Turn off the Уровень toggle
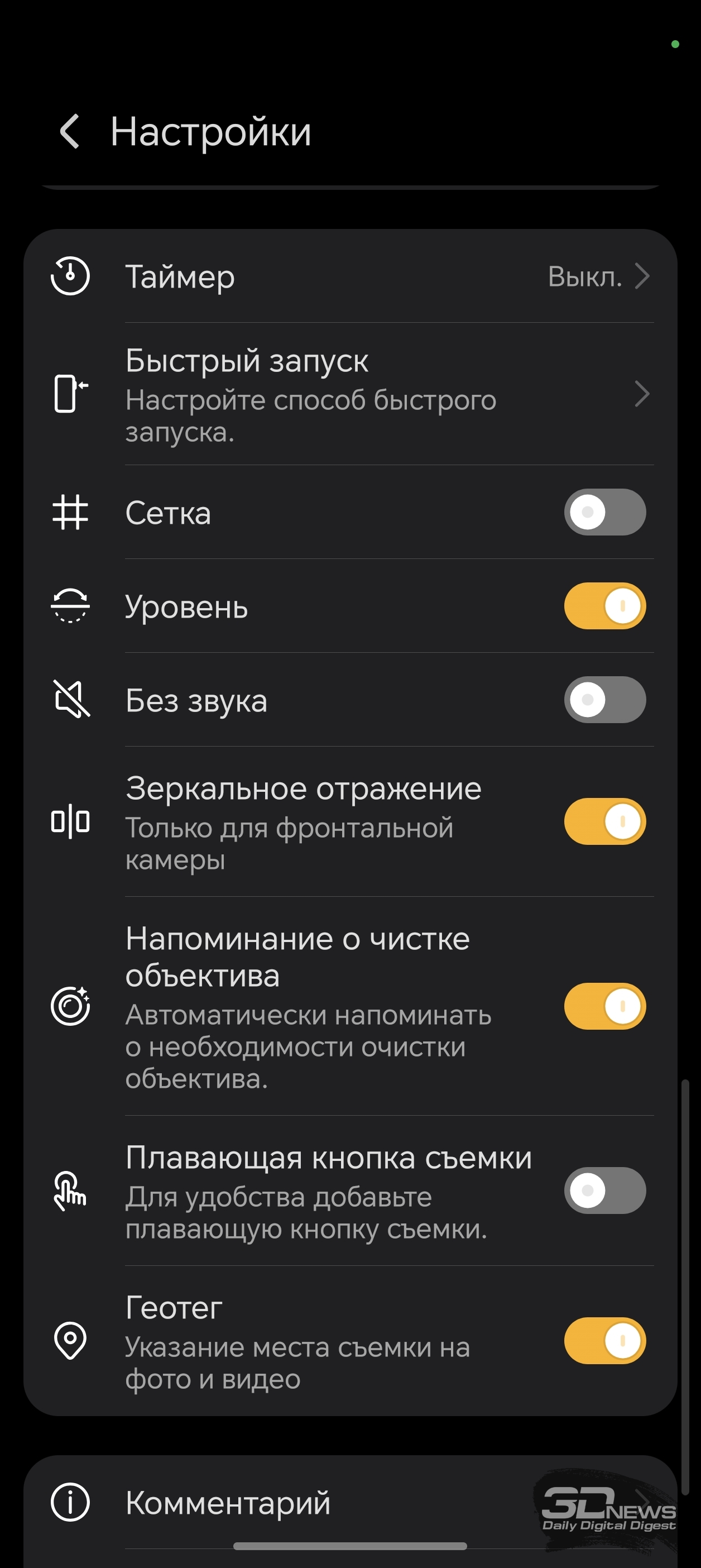Screen dimensions: 701x1568 (x=604, y=606)
